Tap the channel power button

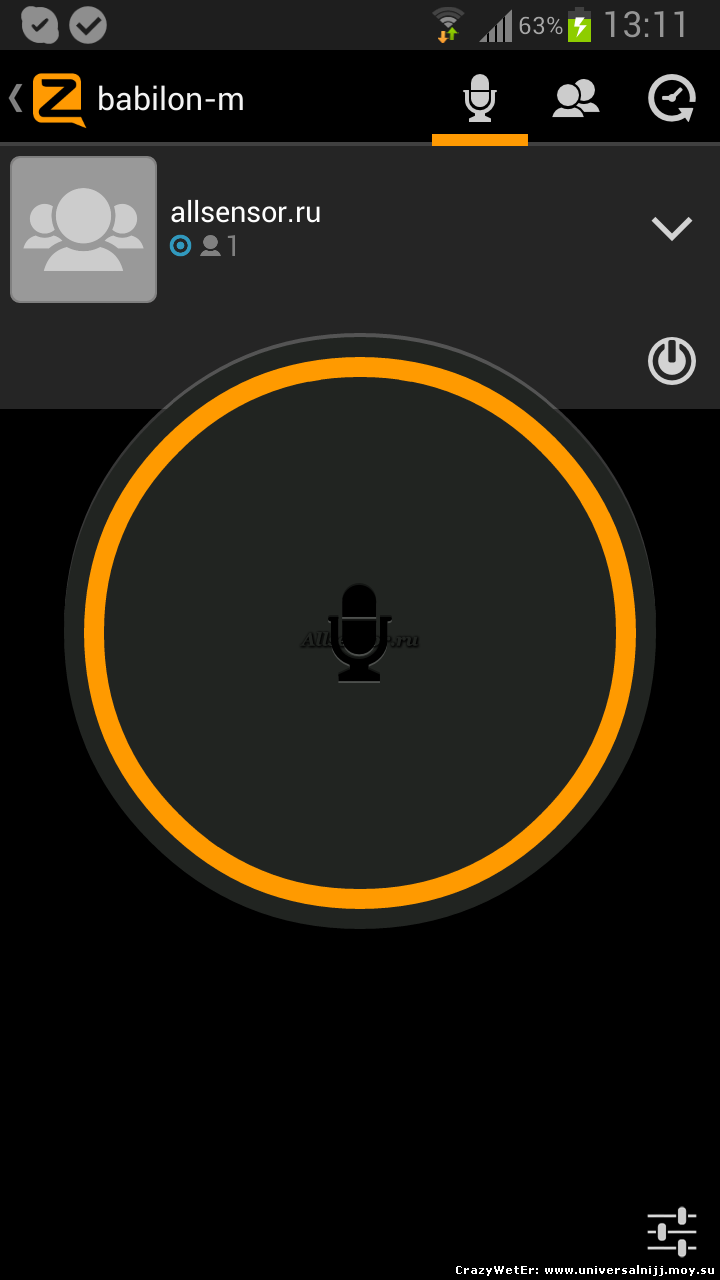pyautogui.click(x=672, y=361)
